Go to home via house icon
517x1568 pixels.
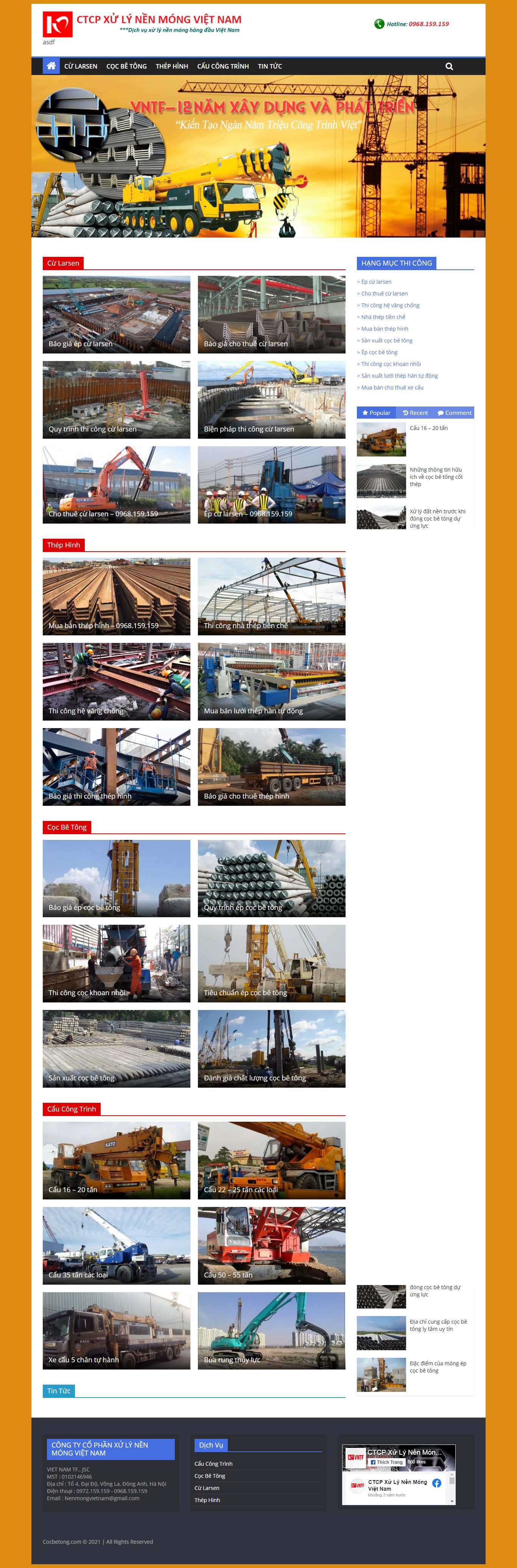(x=51, y=66)
